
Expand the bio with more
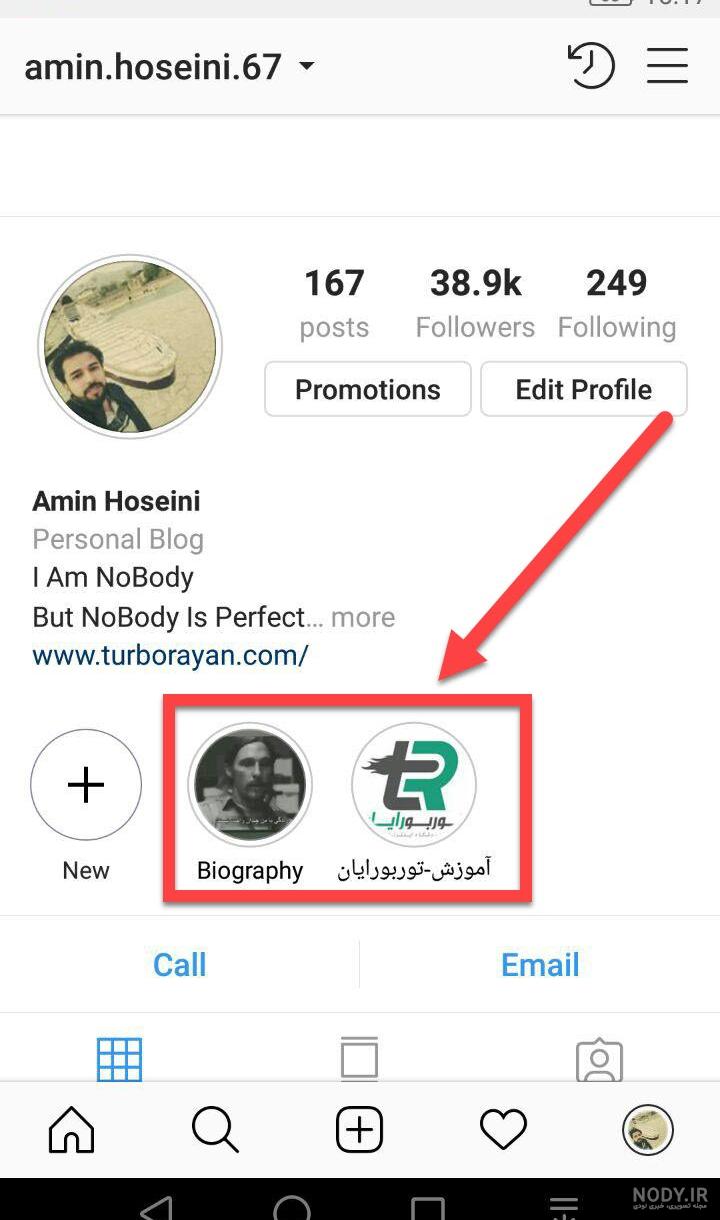363,617
